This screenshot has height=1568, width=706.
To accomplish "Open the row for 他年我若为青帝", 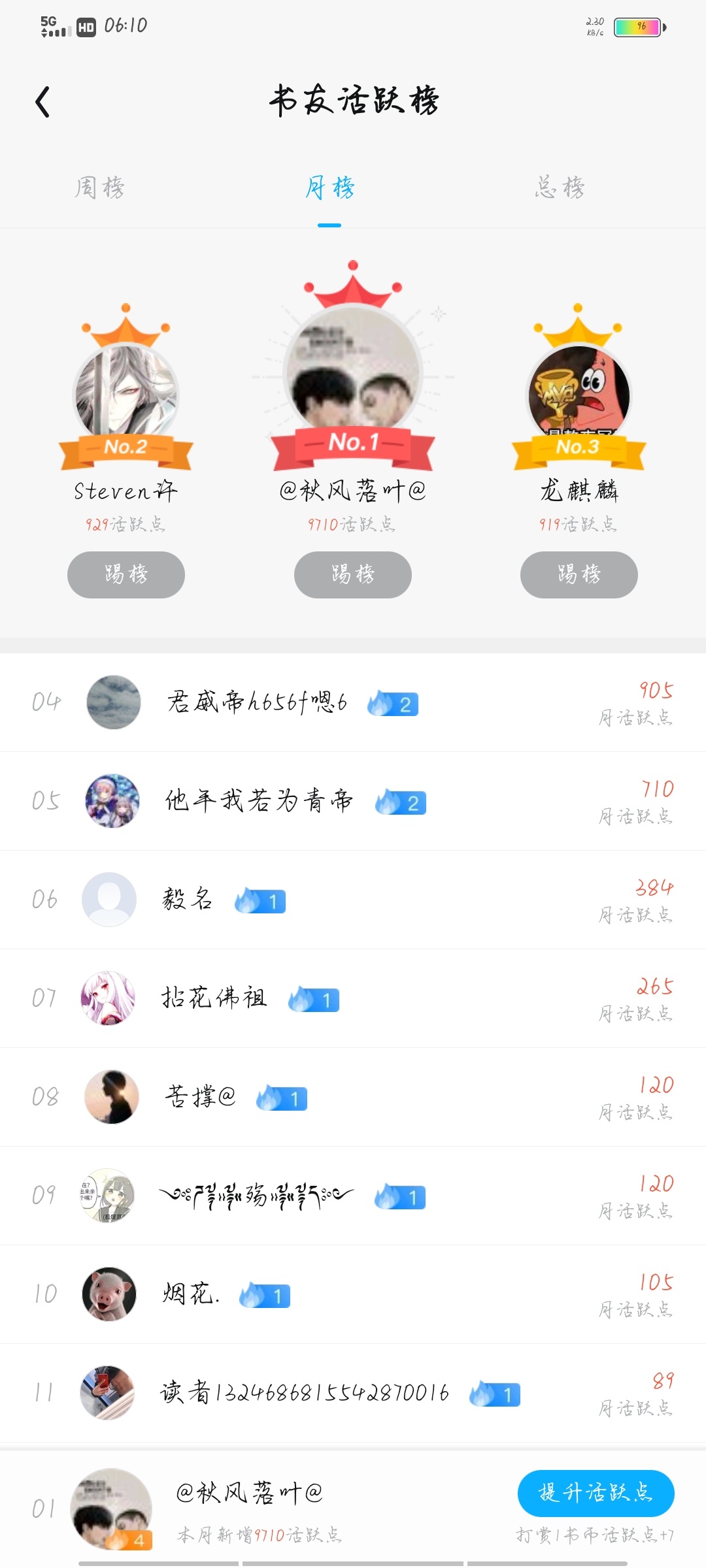I will tap(353, 801).
